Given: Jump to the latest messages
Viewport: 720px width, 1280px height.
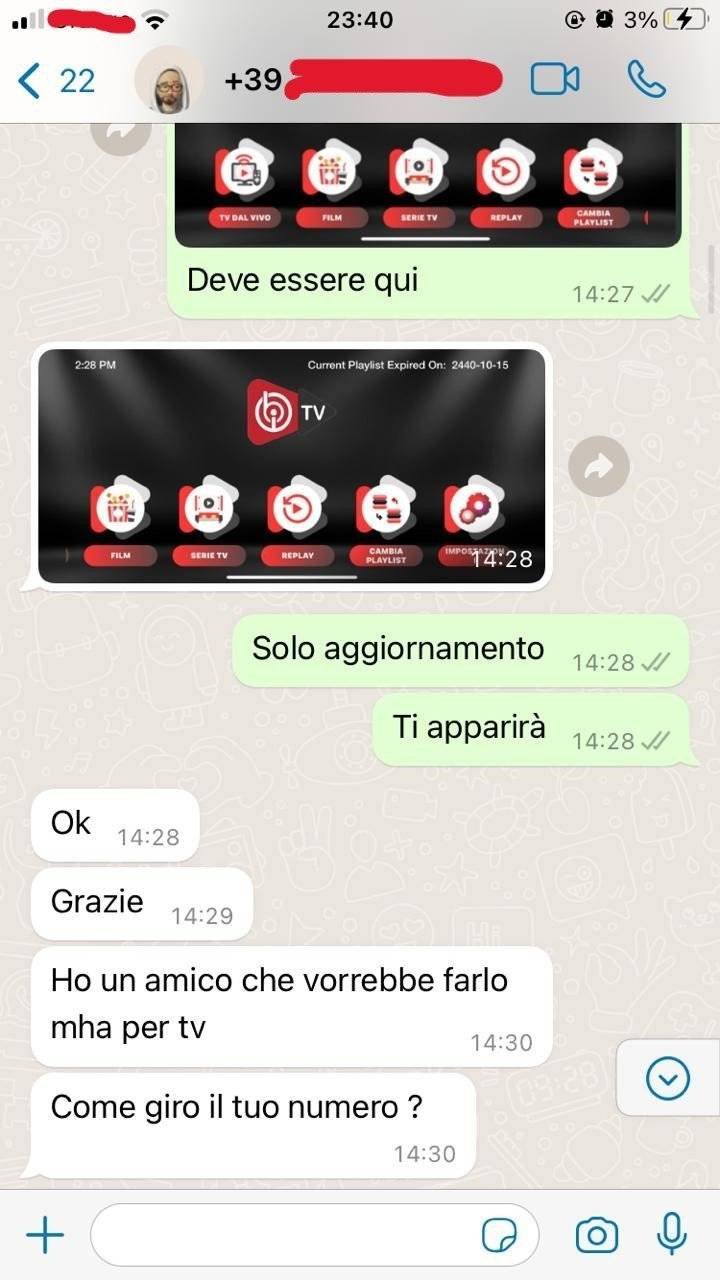Looking at the screenshot, I should click(667, 1077).
